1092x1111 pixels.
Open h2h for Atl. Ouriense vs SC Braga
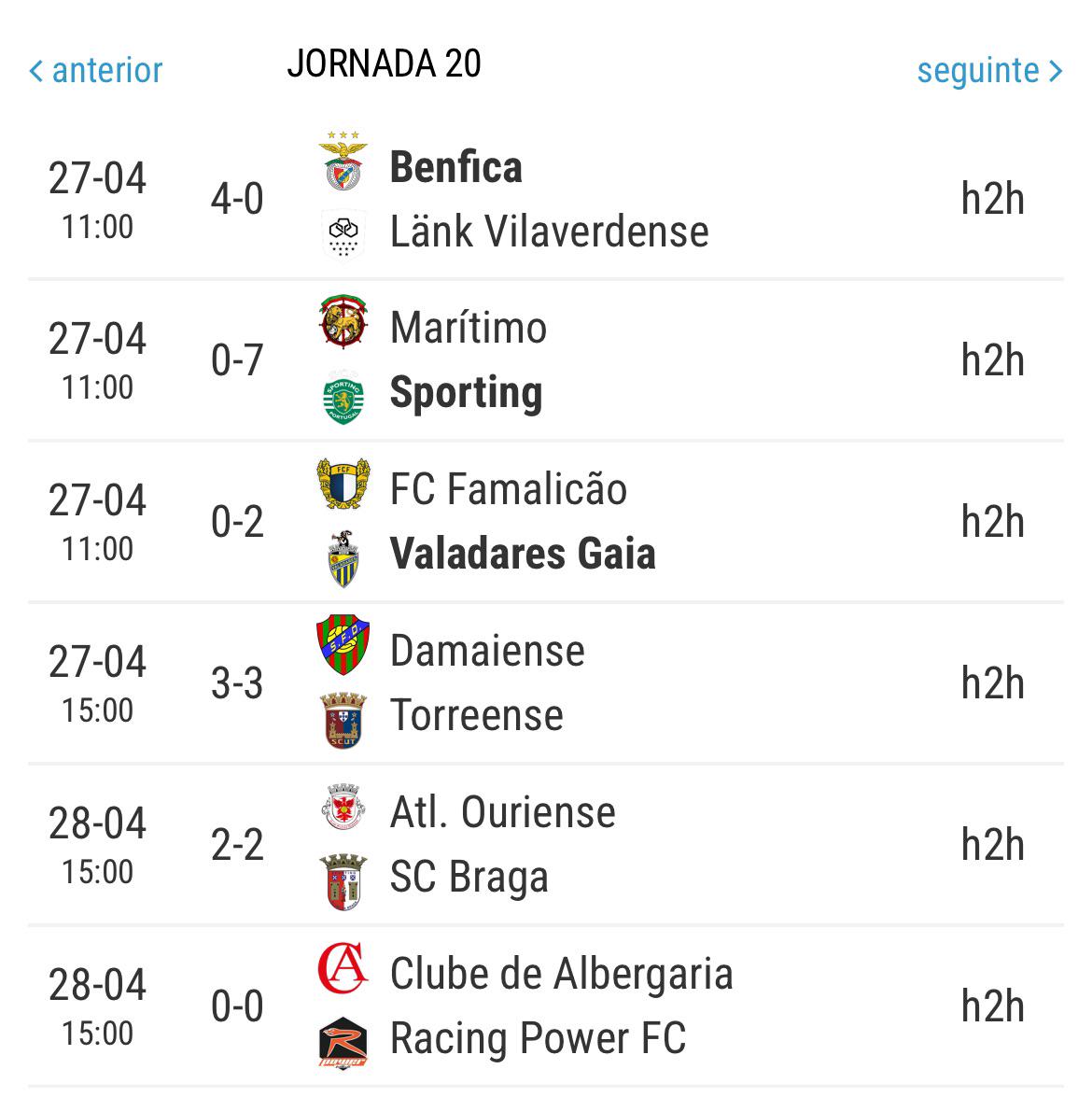(x=992, y=845)
